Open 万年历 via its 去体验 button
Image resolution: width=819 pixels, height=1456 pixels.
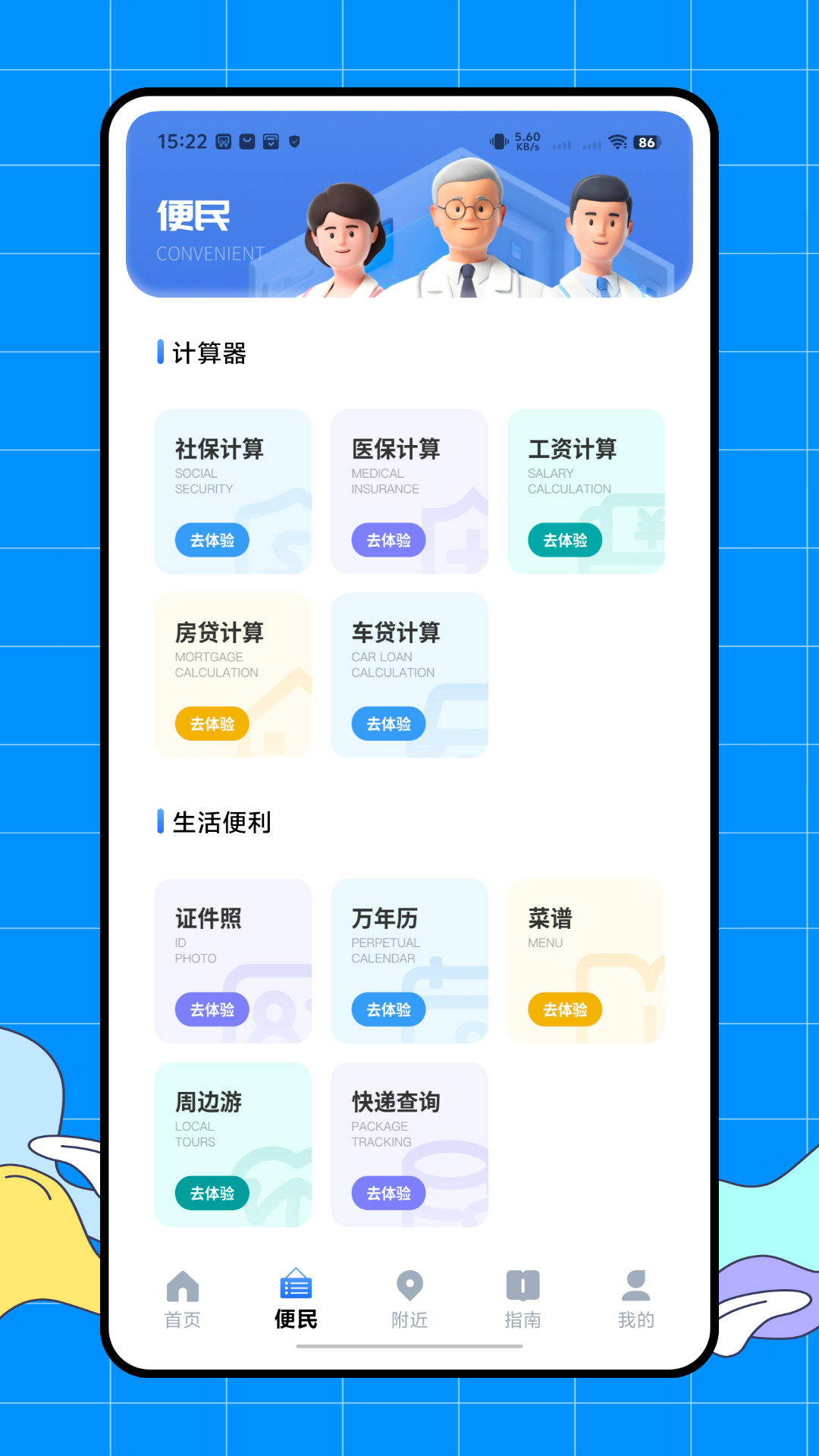pyautogui.click(x=388, y=1009)
